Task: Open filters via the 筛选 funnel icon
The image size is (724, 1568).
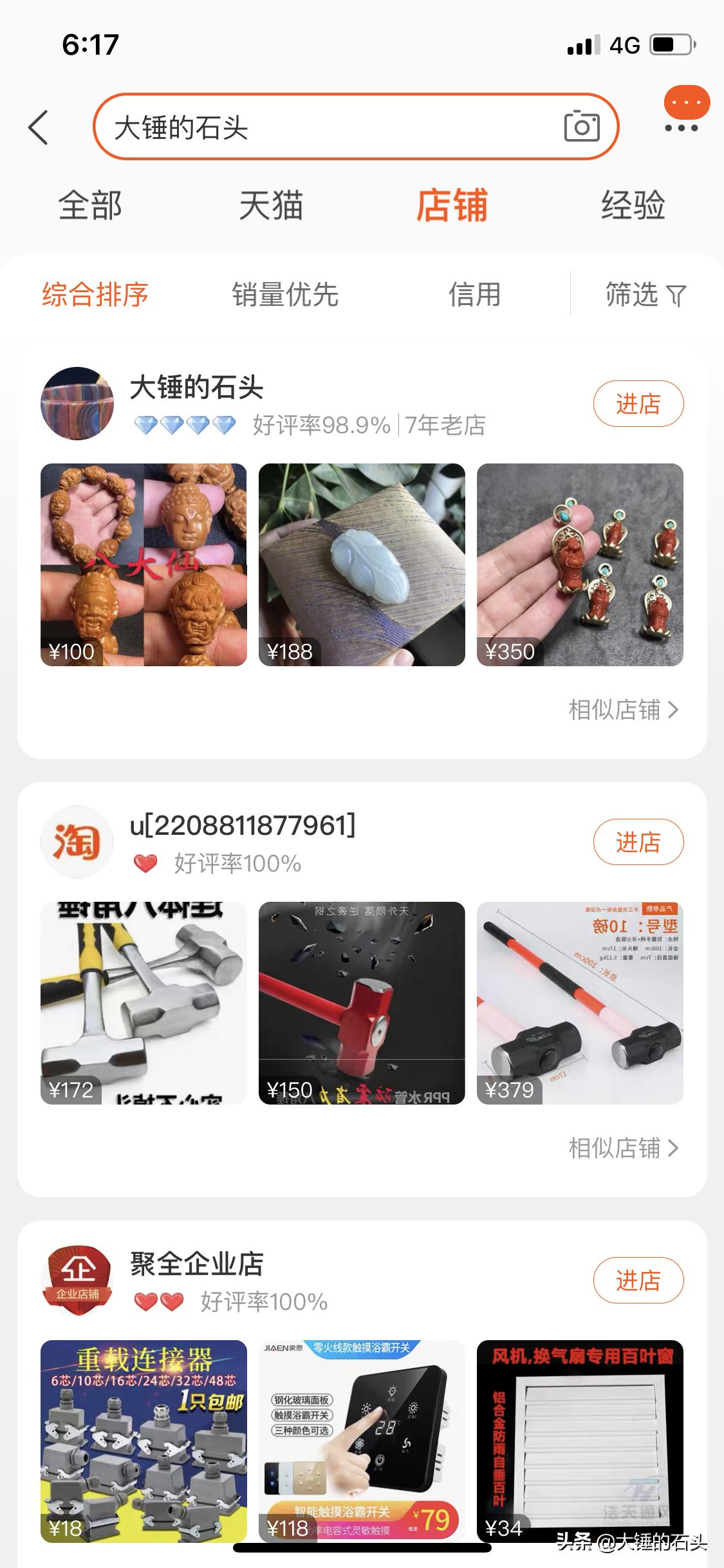Action: pyautogui.click(x=644, y=295)
